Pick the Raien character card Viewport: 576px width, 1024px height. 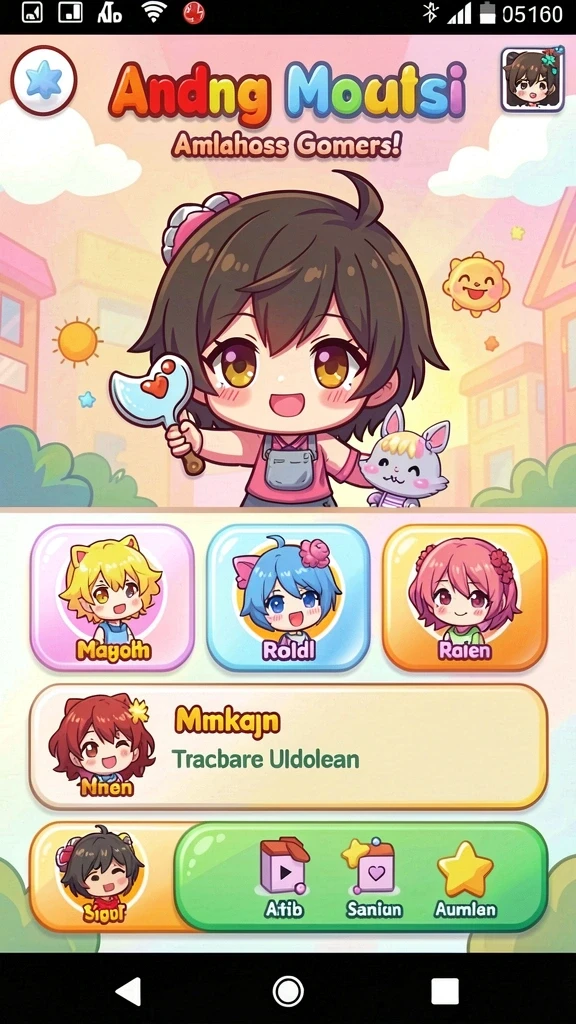click(464, 598)
